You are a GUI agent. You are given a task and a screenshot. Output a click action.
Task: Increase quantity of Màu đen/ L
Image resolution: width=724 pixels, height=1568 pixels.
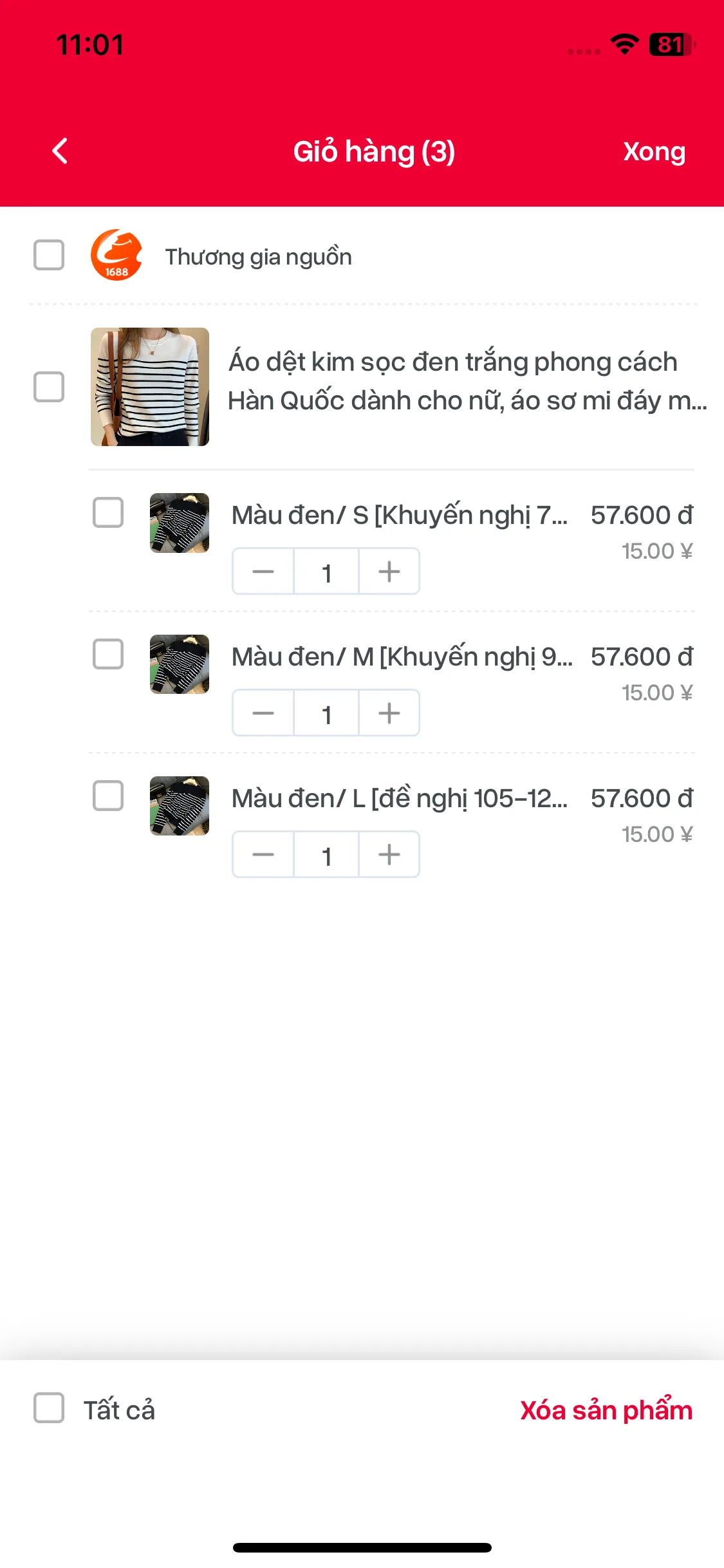(x=389, y=855)
